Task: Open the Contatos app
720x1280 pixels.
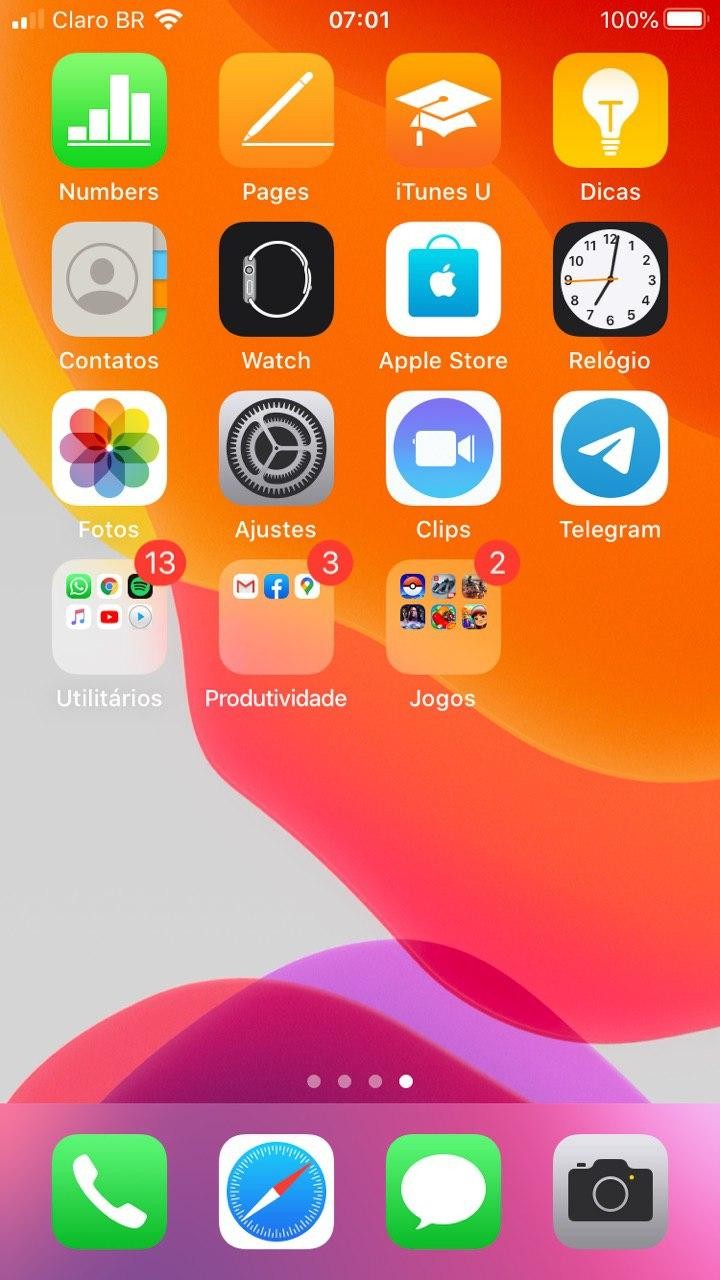Action: pyautogui.click(x=109, y=279)
